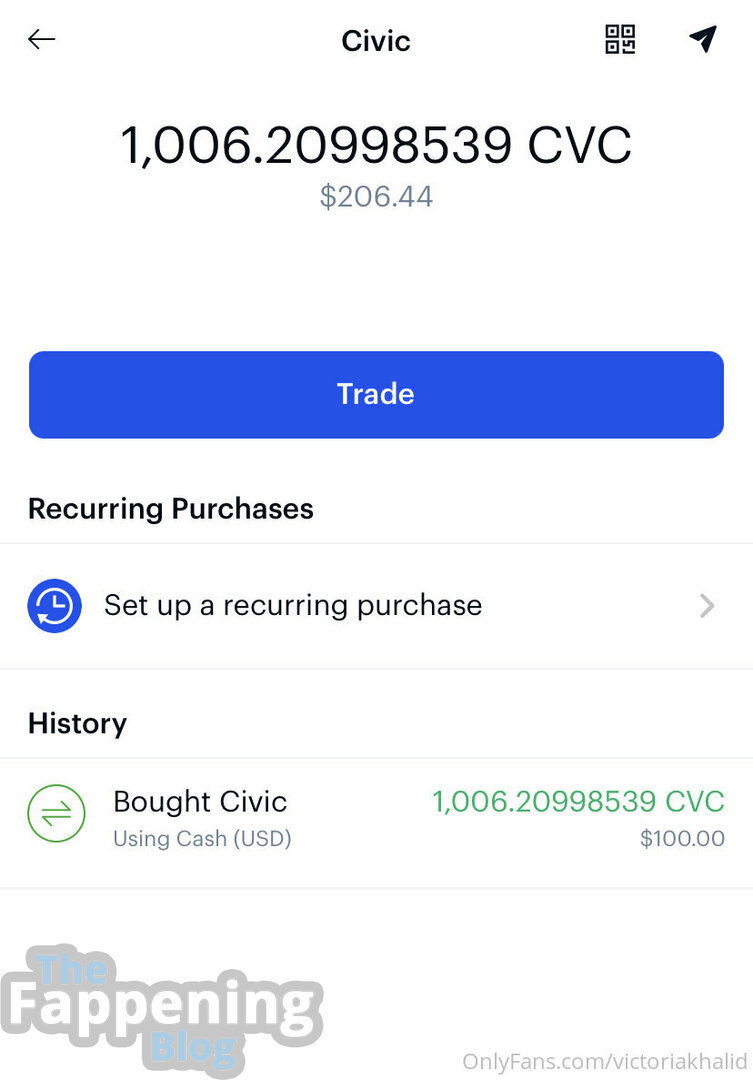Open the QR code scanner icon
Screen dimensions: 753x1080
click(620, 40)
